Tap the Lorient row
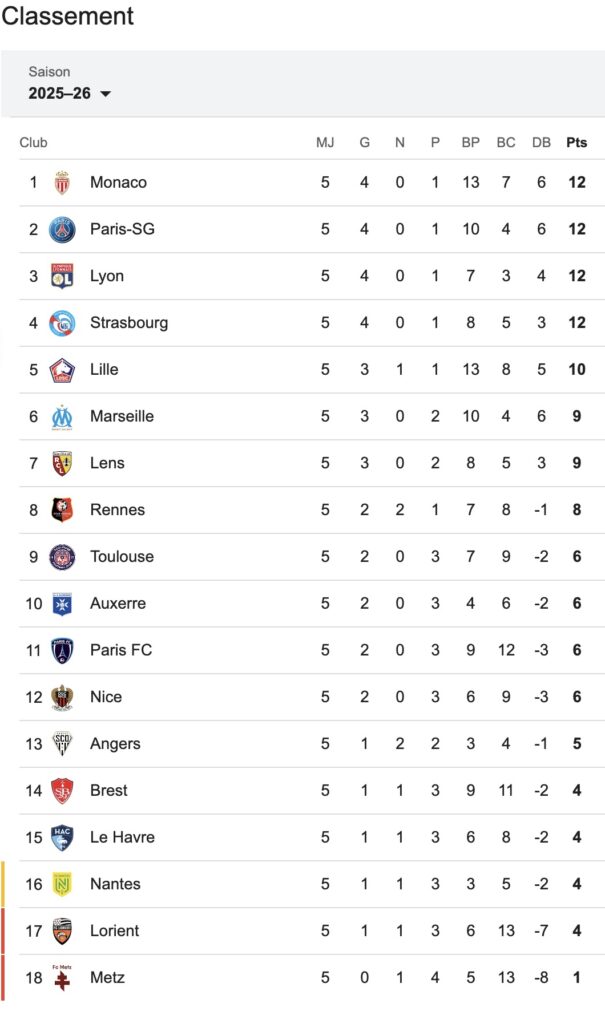605x1024 pixels. (312, 931)
